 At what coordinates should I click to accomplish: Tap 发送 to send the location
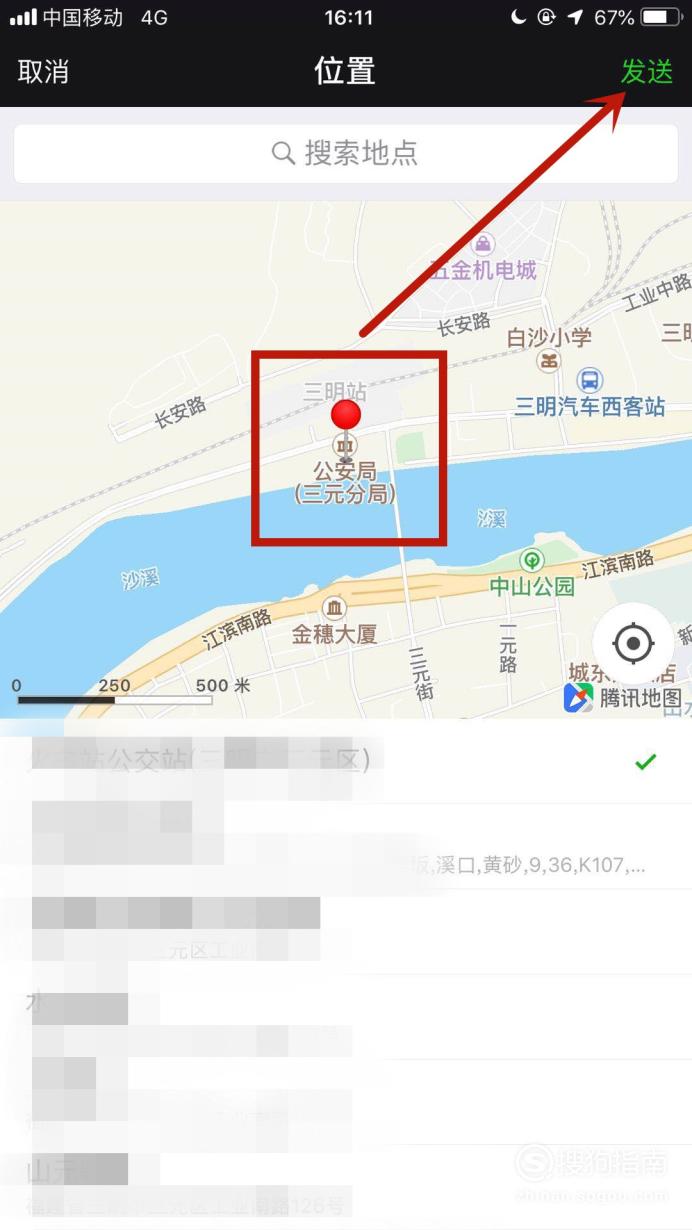[647, 72]
